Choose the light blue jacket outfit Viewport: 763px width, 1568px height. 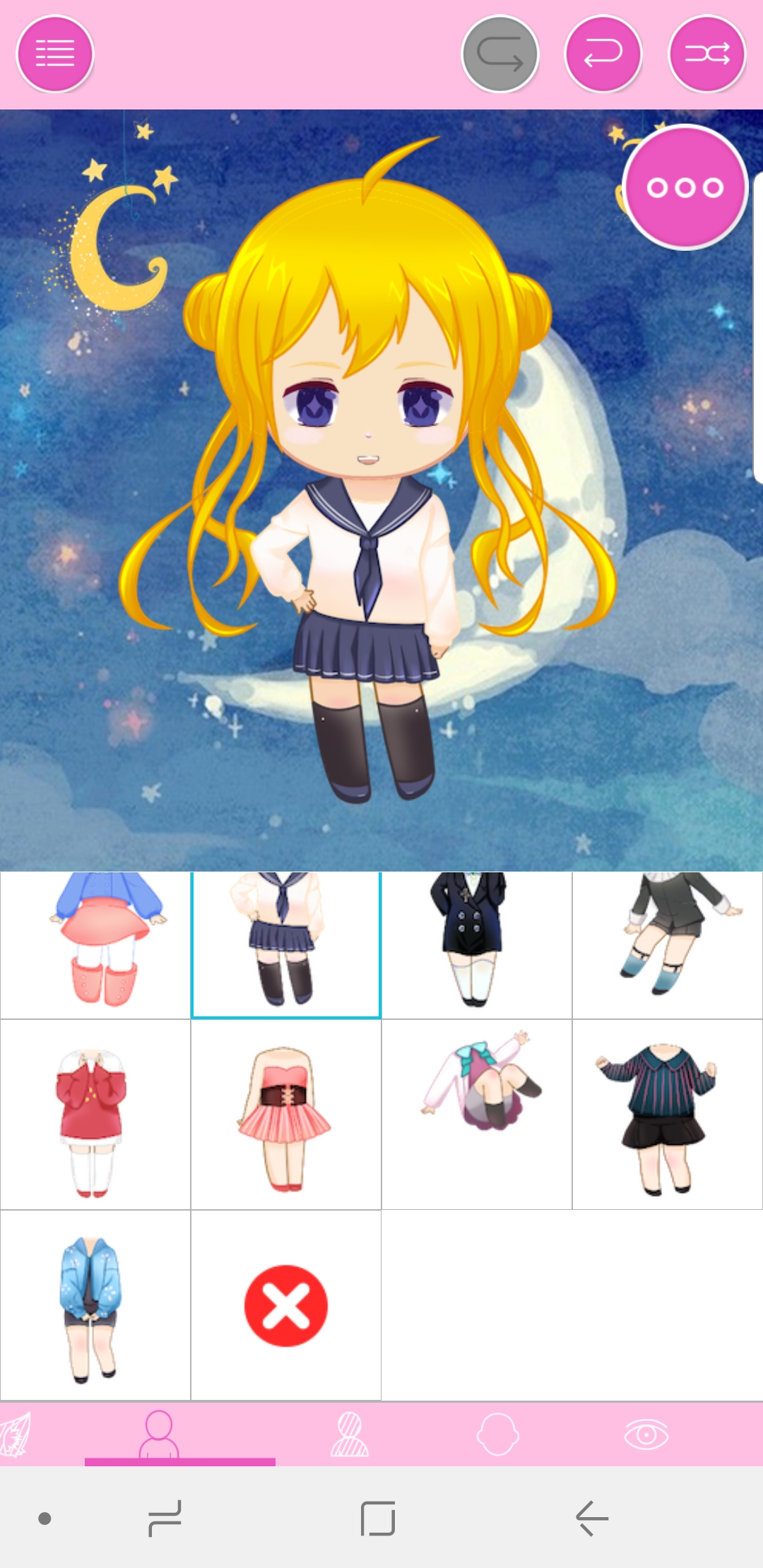[x=95, y=1305]
